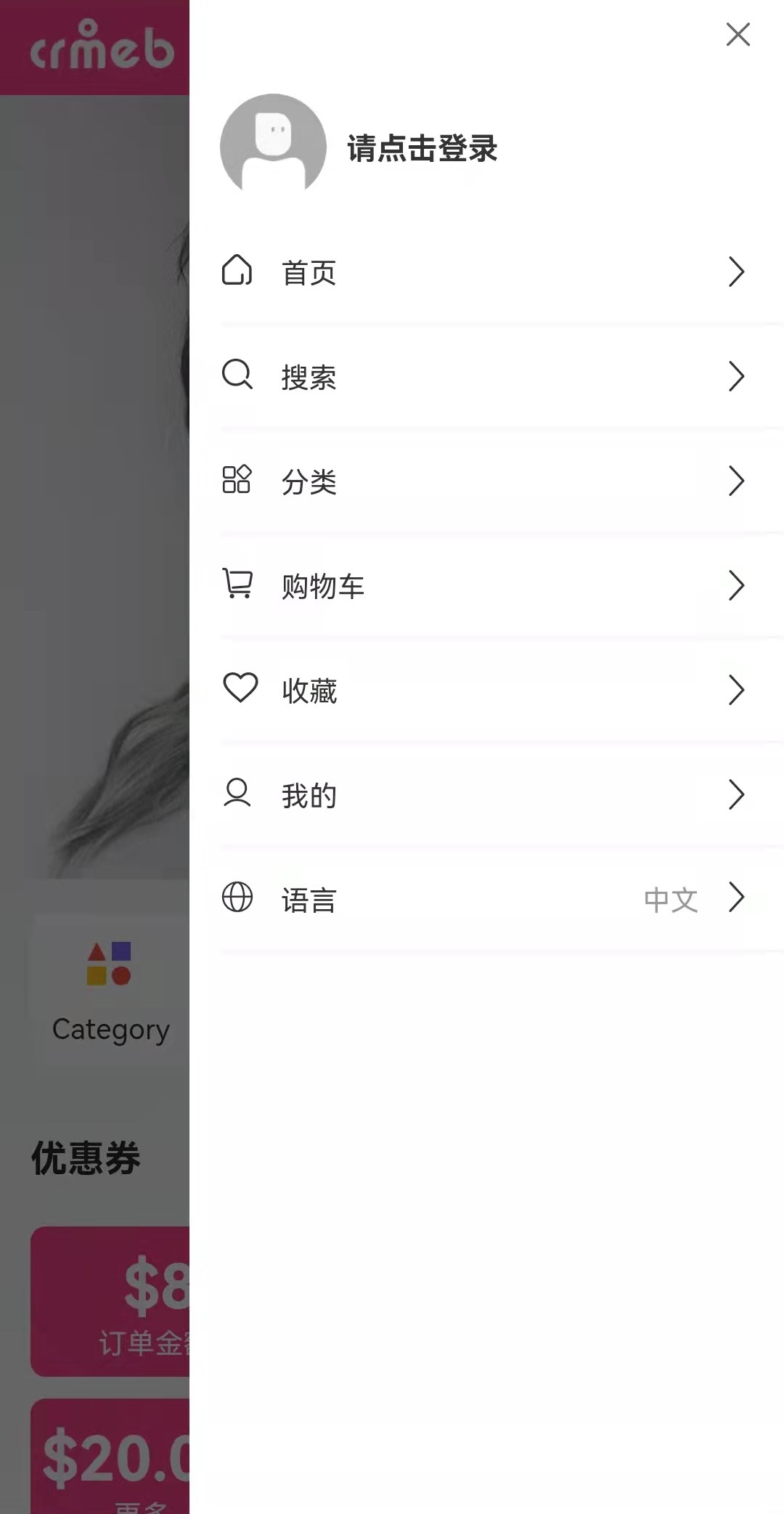The image size is (784, 1514).
Task: Tap the $20.00 coupon under 优惠券
Action: tap(109, 1460)
